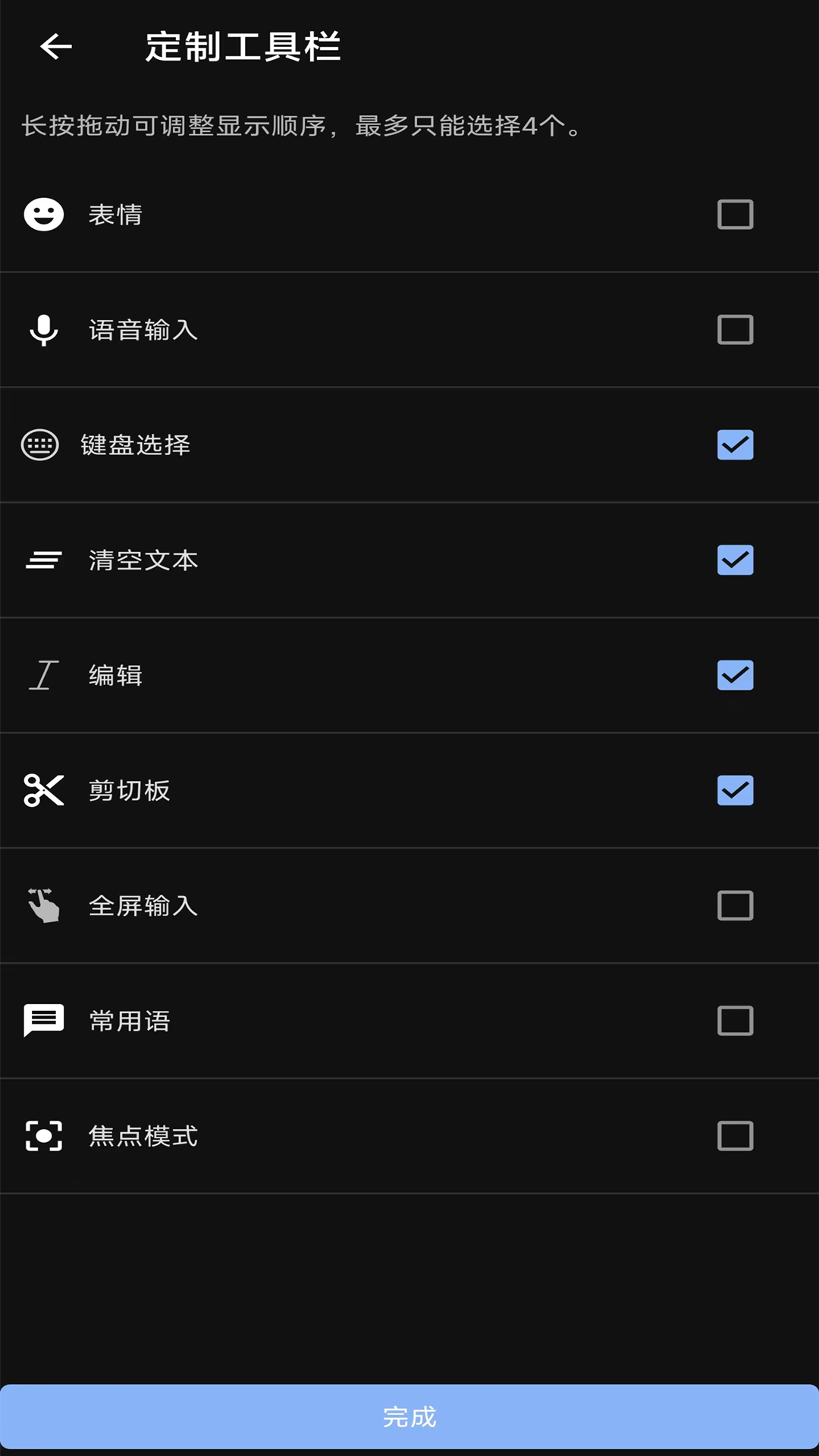Click the 焦点模式 focus frame icon
Image resolution: width=819 pixels, height=1456 pixels.
point(45,1136)
